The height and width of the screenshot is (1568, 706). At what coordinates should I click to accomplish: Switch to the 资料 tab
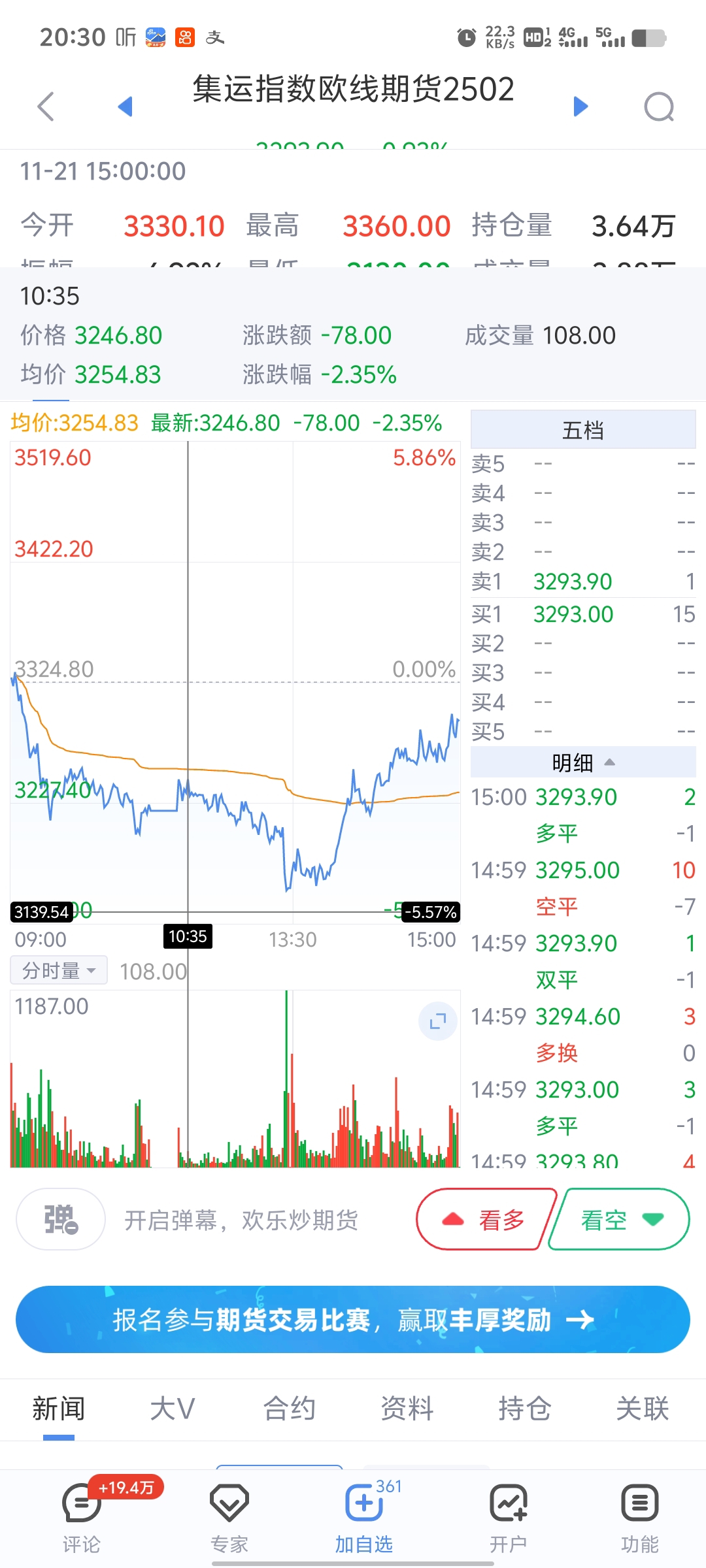[x=407, y=1409]
